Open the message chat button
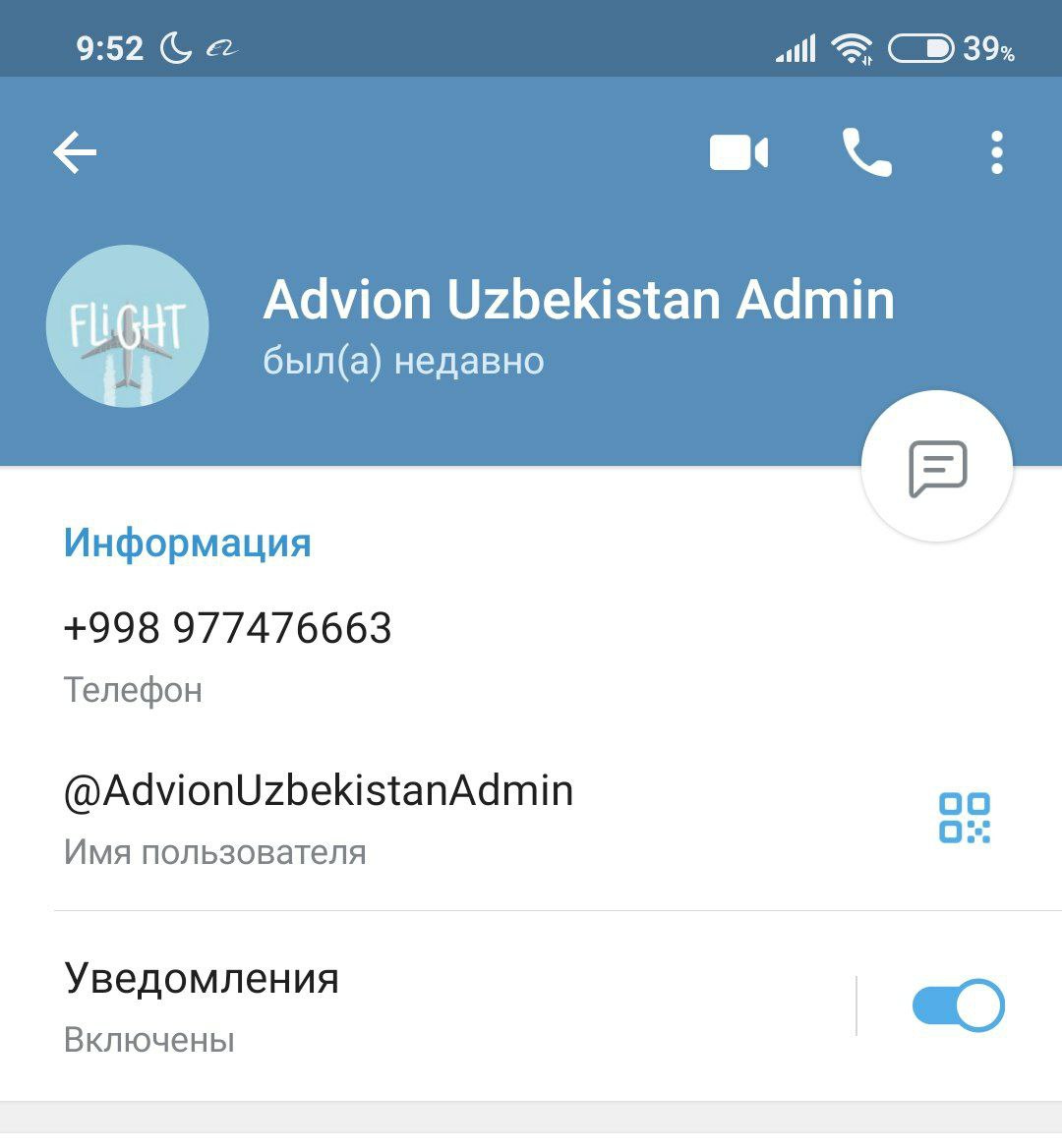1062x1148 pixels. click(x=937, y=467)
